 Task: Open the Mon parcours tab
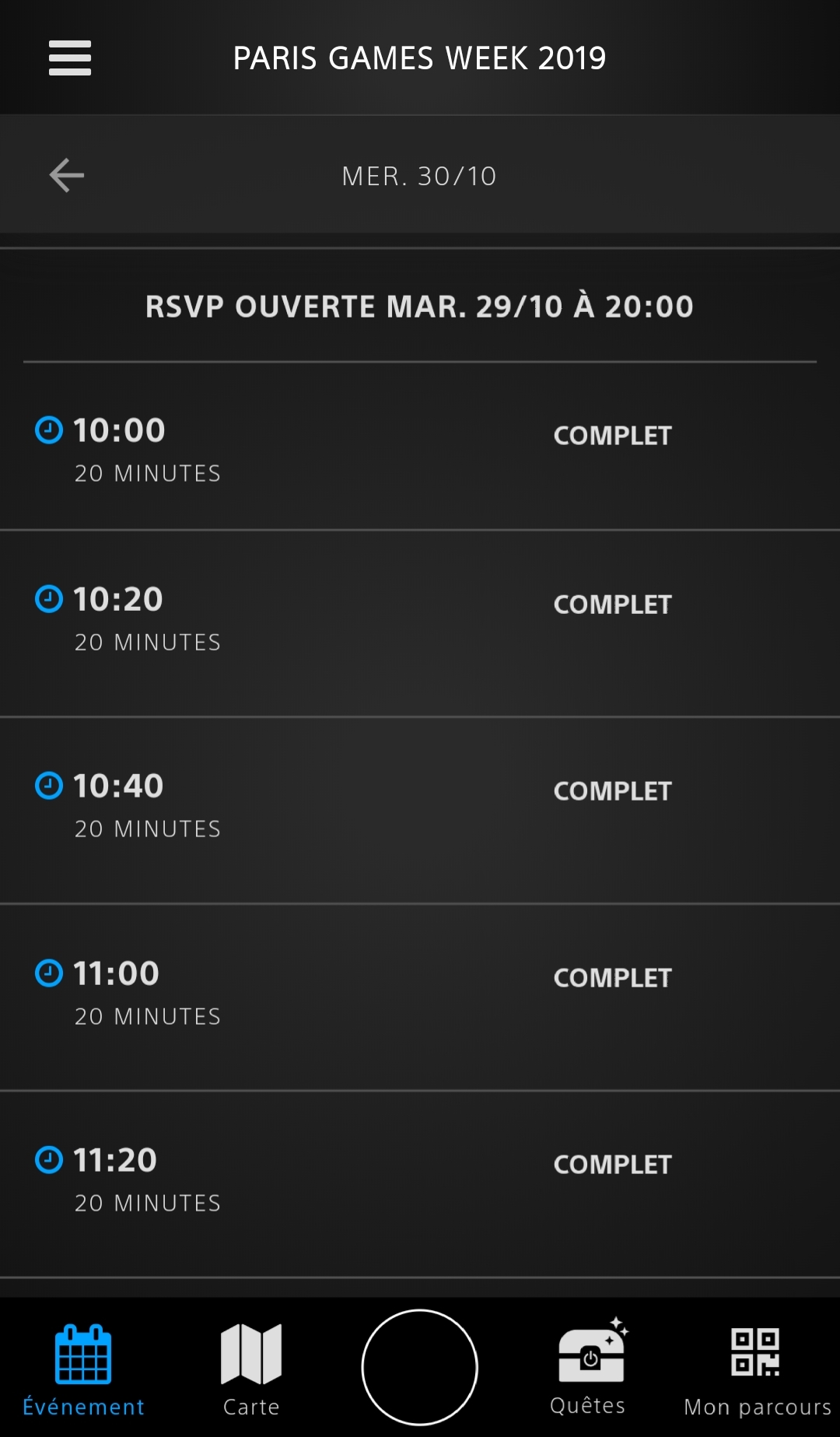tap(757, 1369)
